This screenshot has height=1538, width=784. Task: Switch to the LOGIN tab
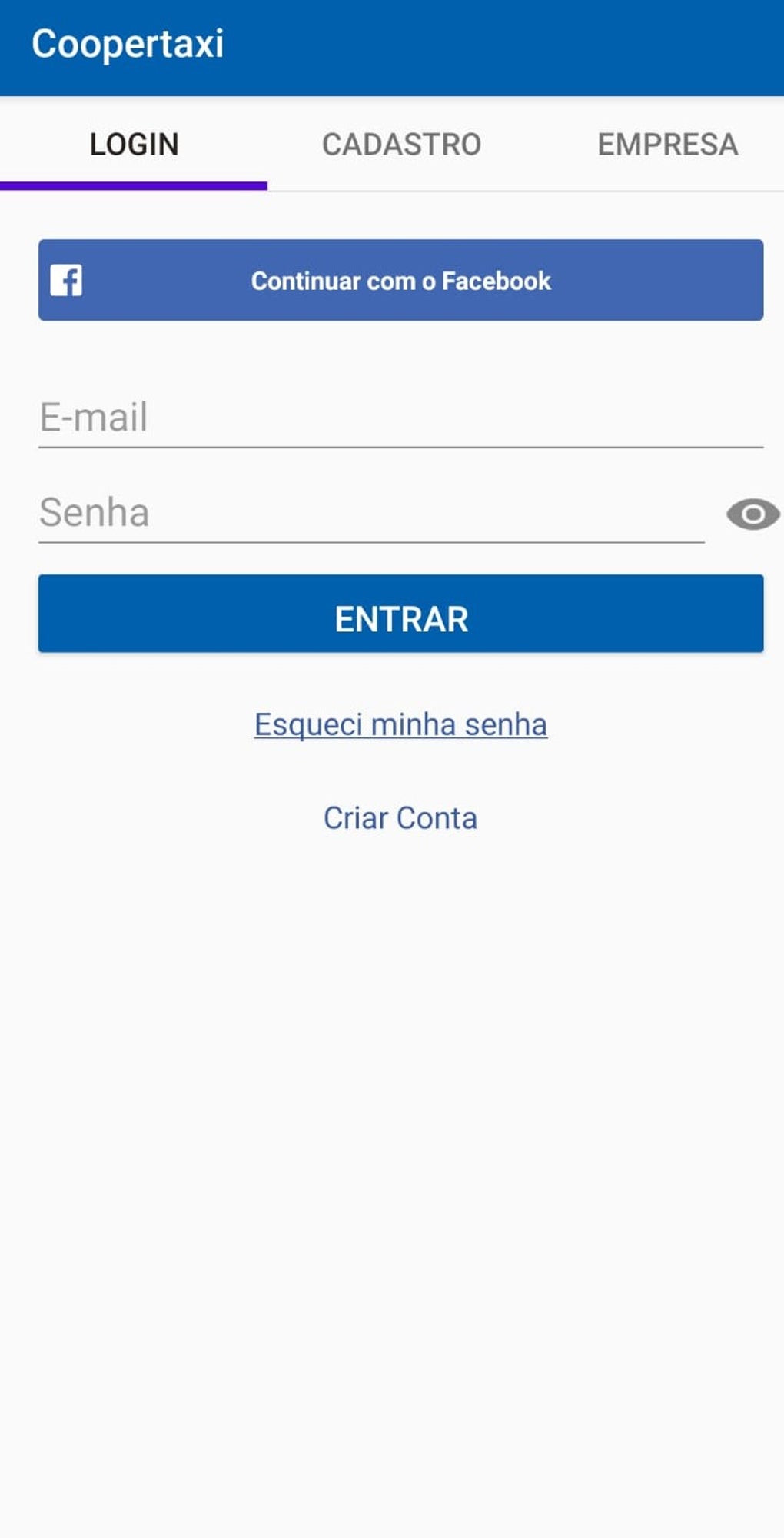[134, 145]
